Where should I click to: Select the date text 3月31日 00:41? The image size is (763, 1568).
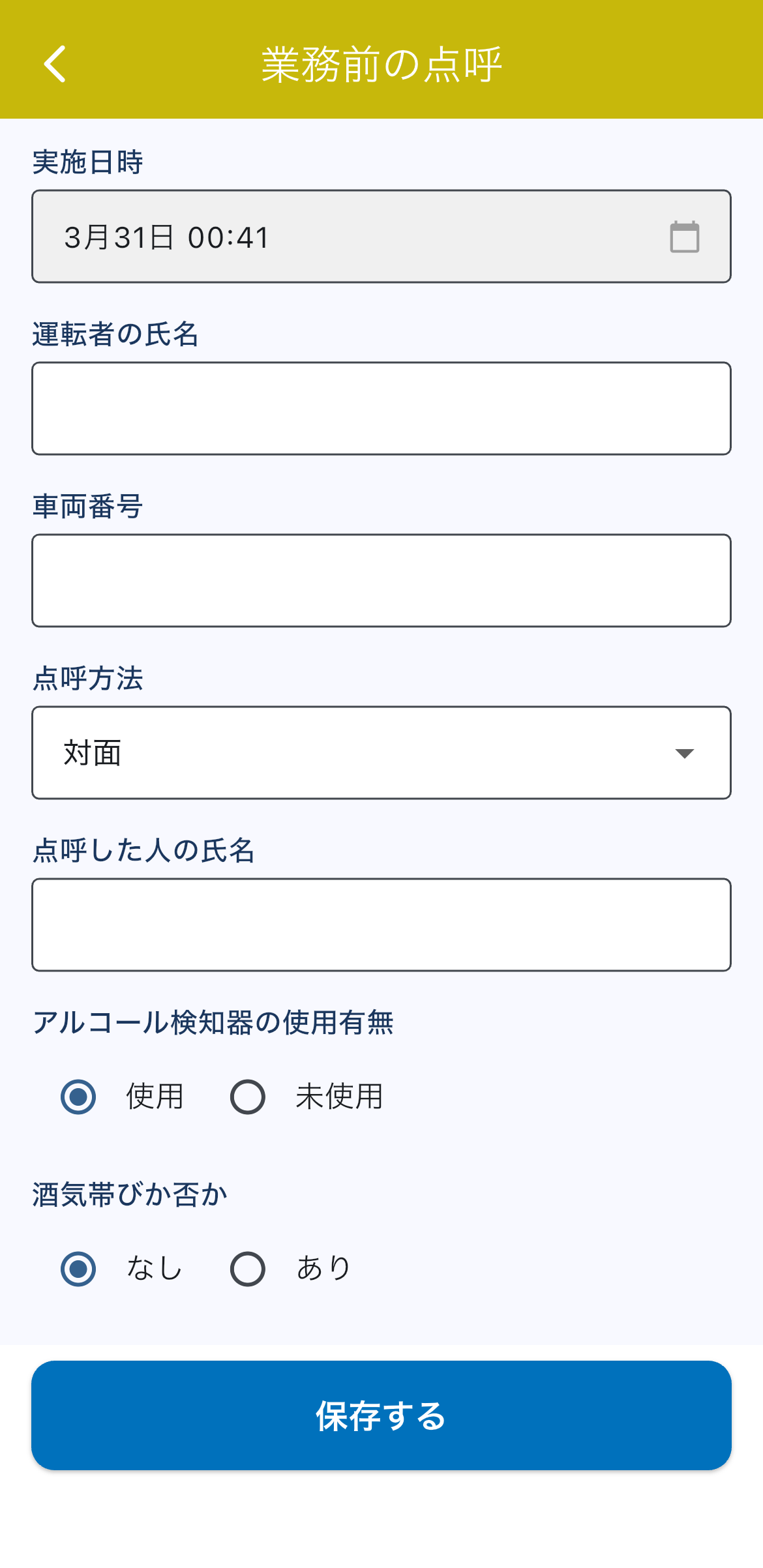tap(170, 237)
